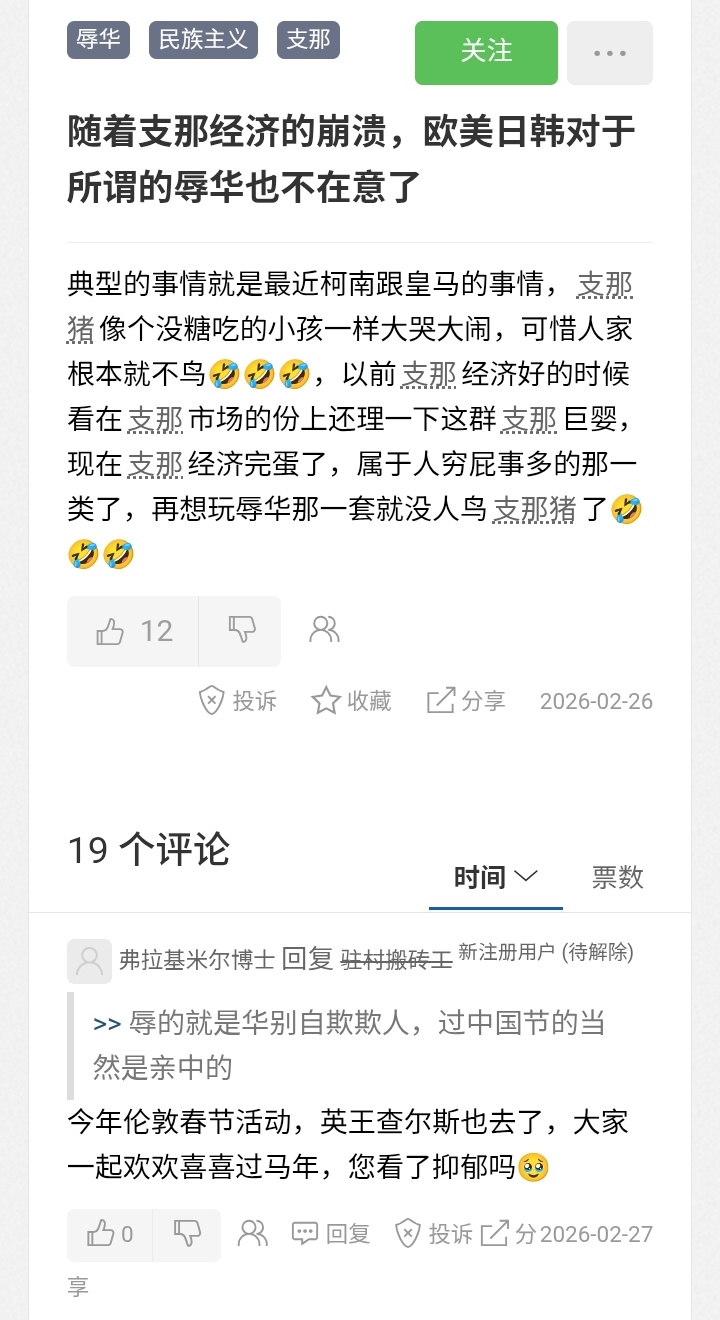Save the post with 收藏
This screenshot has width=720, height=1320.
[351, 701]
